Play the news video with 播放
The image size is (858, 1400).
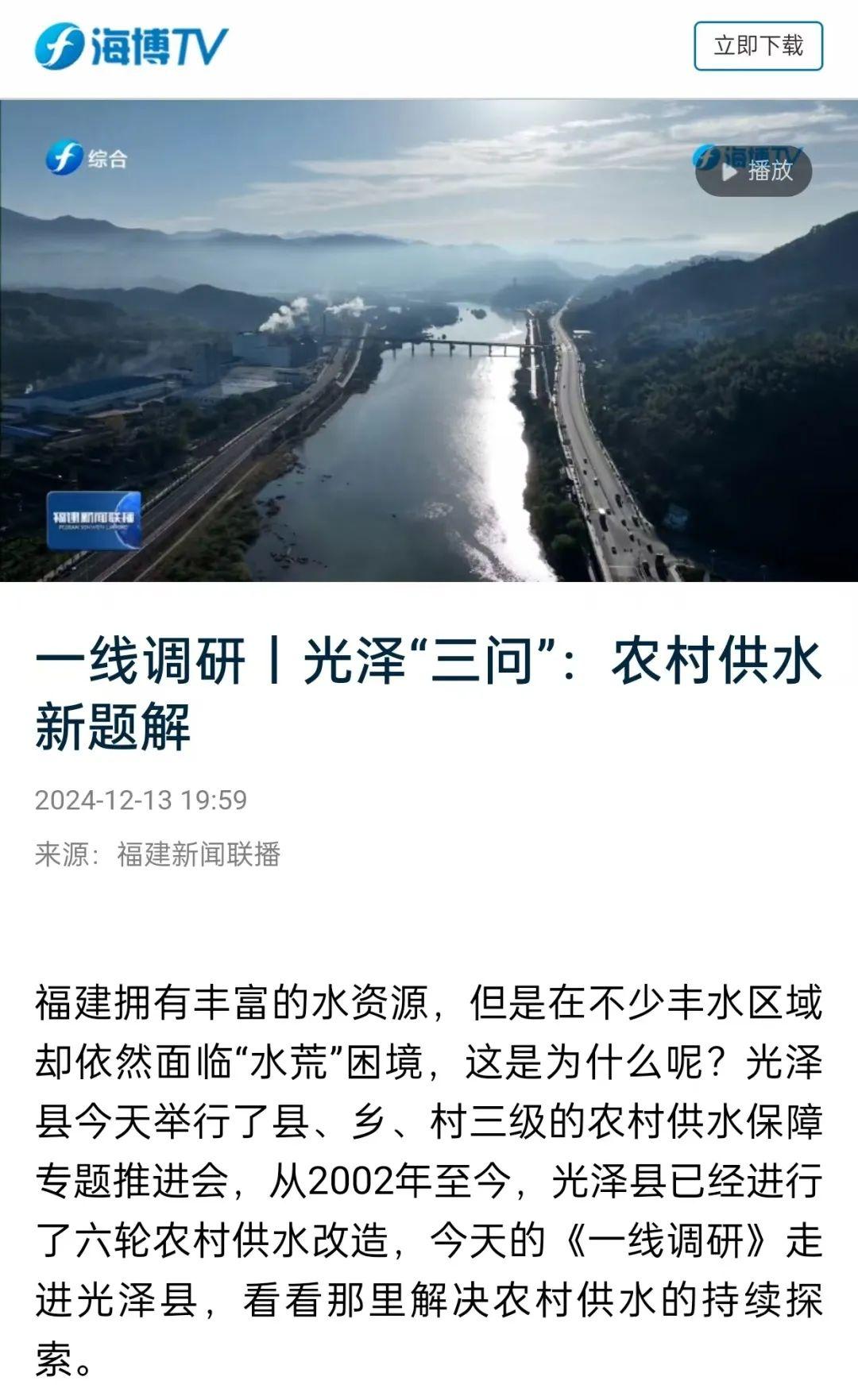754,171
